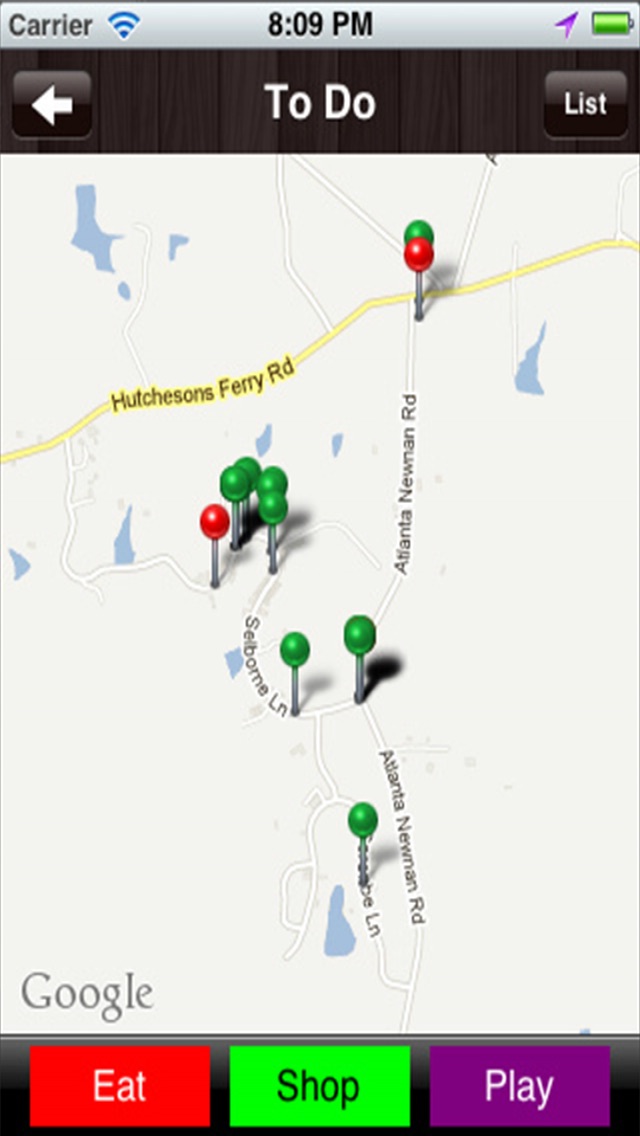Go back using the arrow button

tap(52, 104)
